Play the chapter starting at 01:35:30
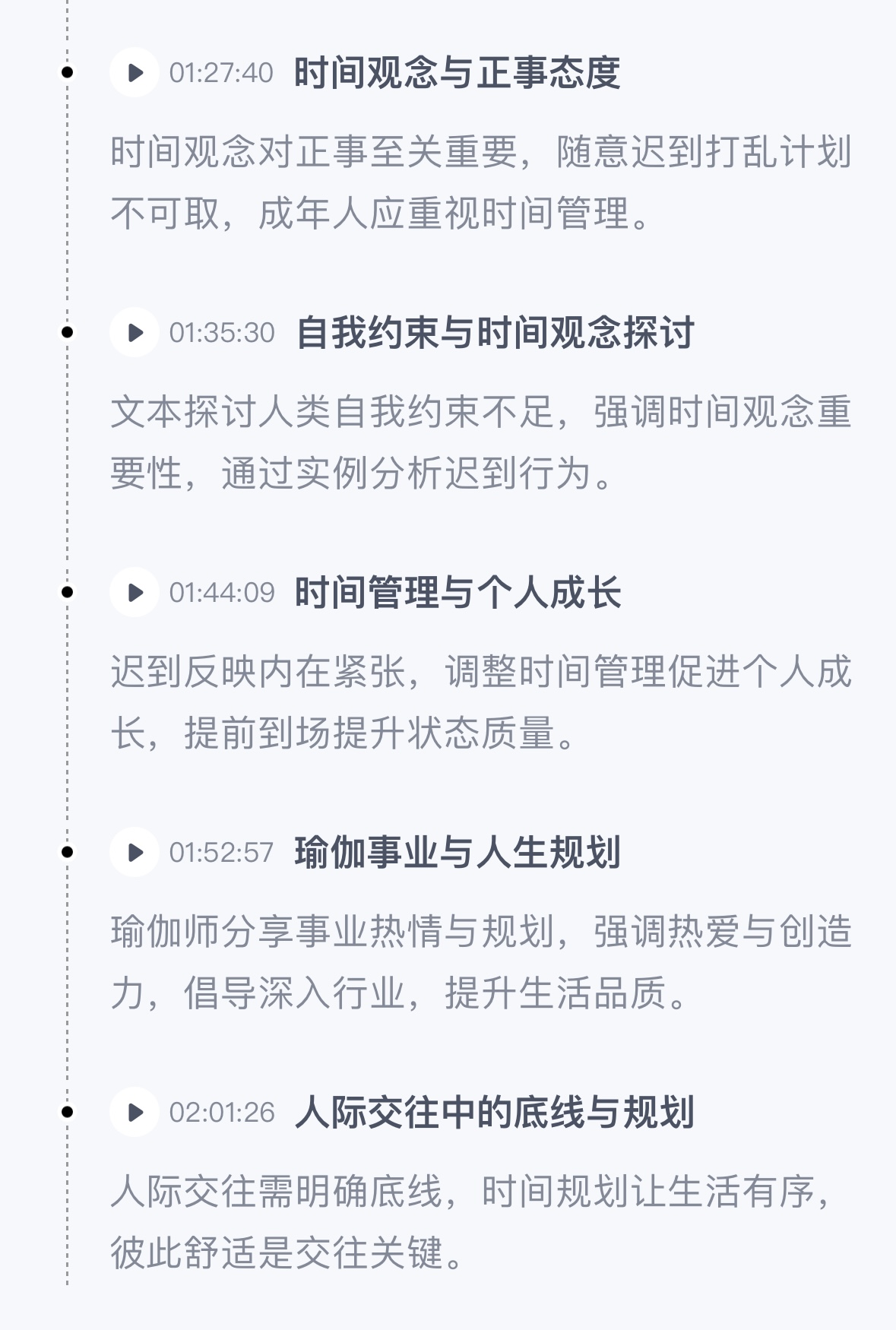Image resolution: width=896 pixels, height=1330 pixels. click(135, 333)
